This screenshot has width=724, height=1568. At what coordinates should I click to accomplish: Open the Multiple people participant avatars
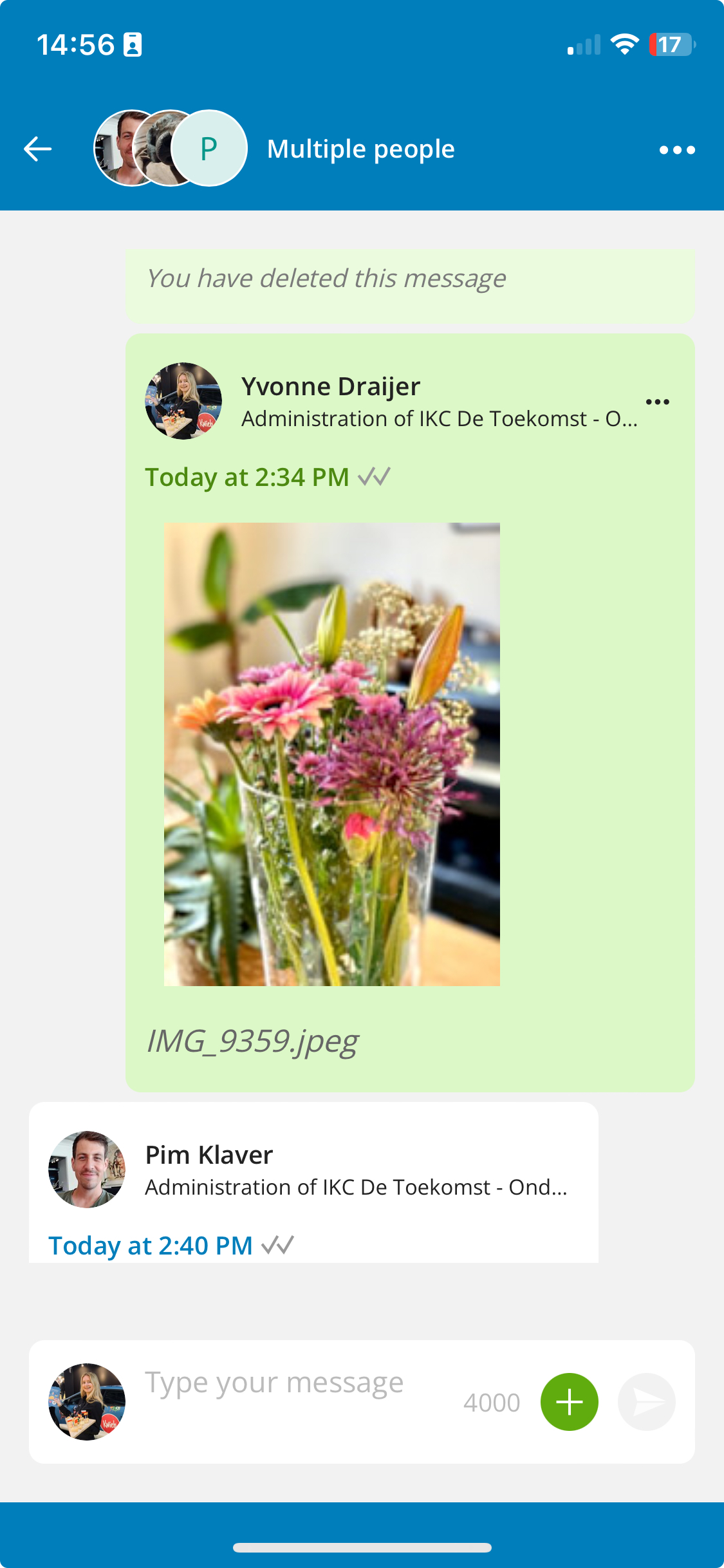(x=171, y=149)
